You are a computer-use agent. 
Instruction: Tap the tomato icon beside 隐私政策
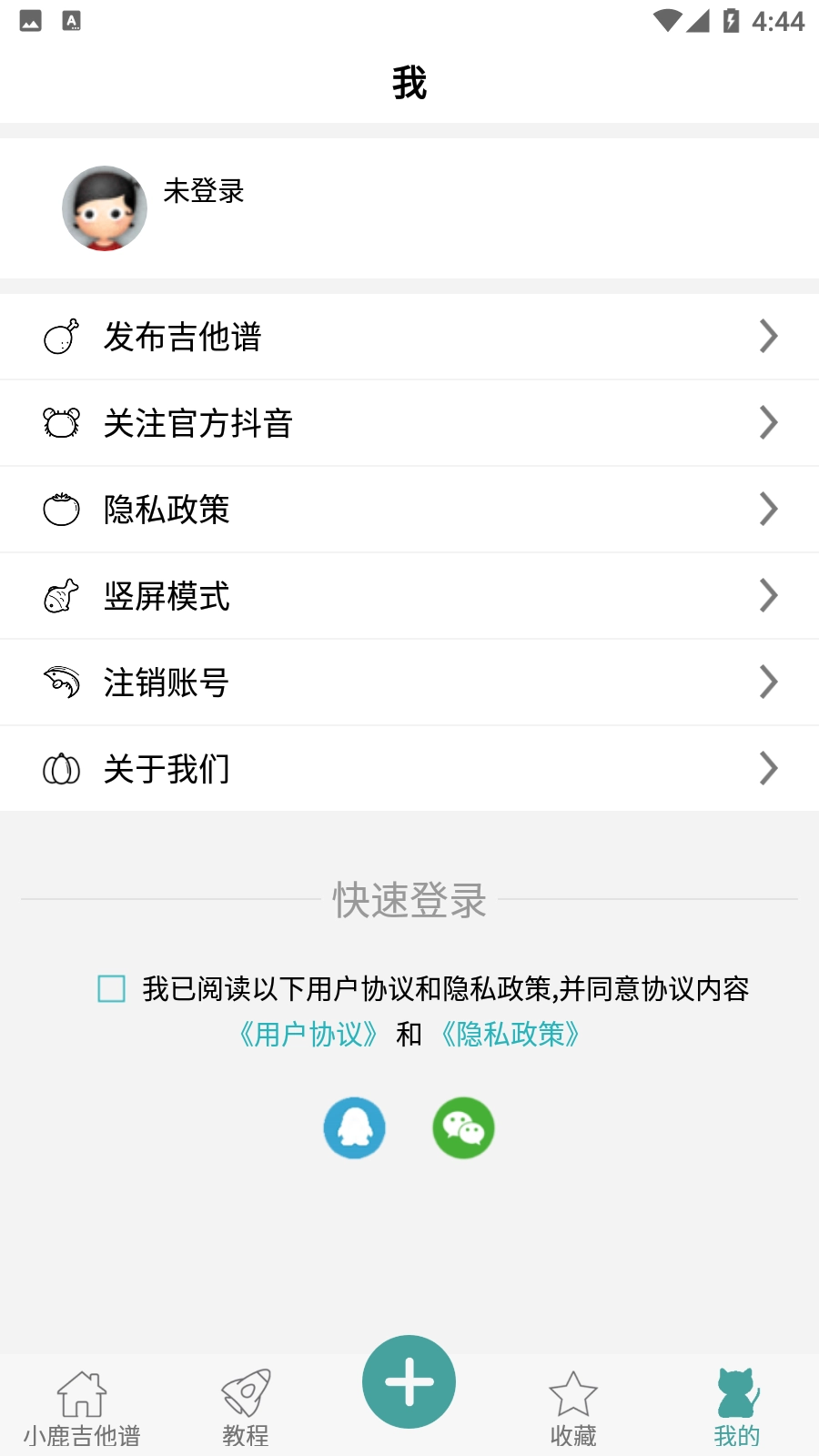(61, 509)
